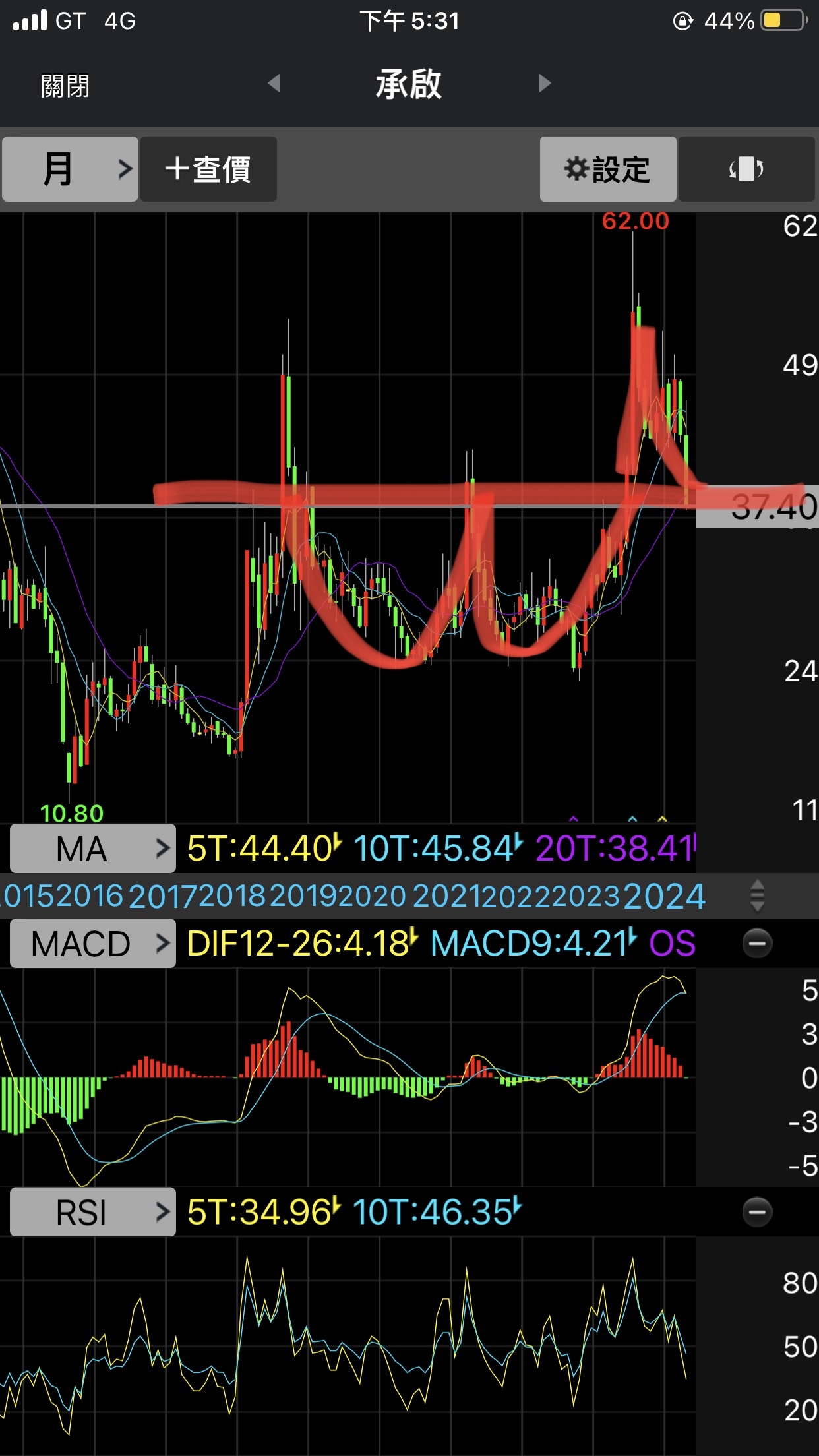Change the MA indicator selector
Screen dimensions: 819x1456
(x=93, y=848)
